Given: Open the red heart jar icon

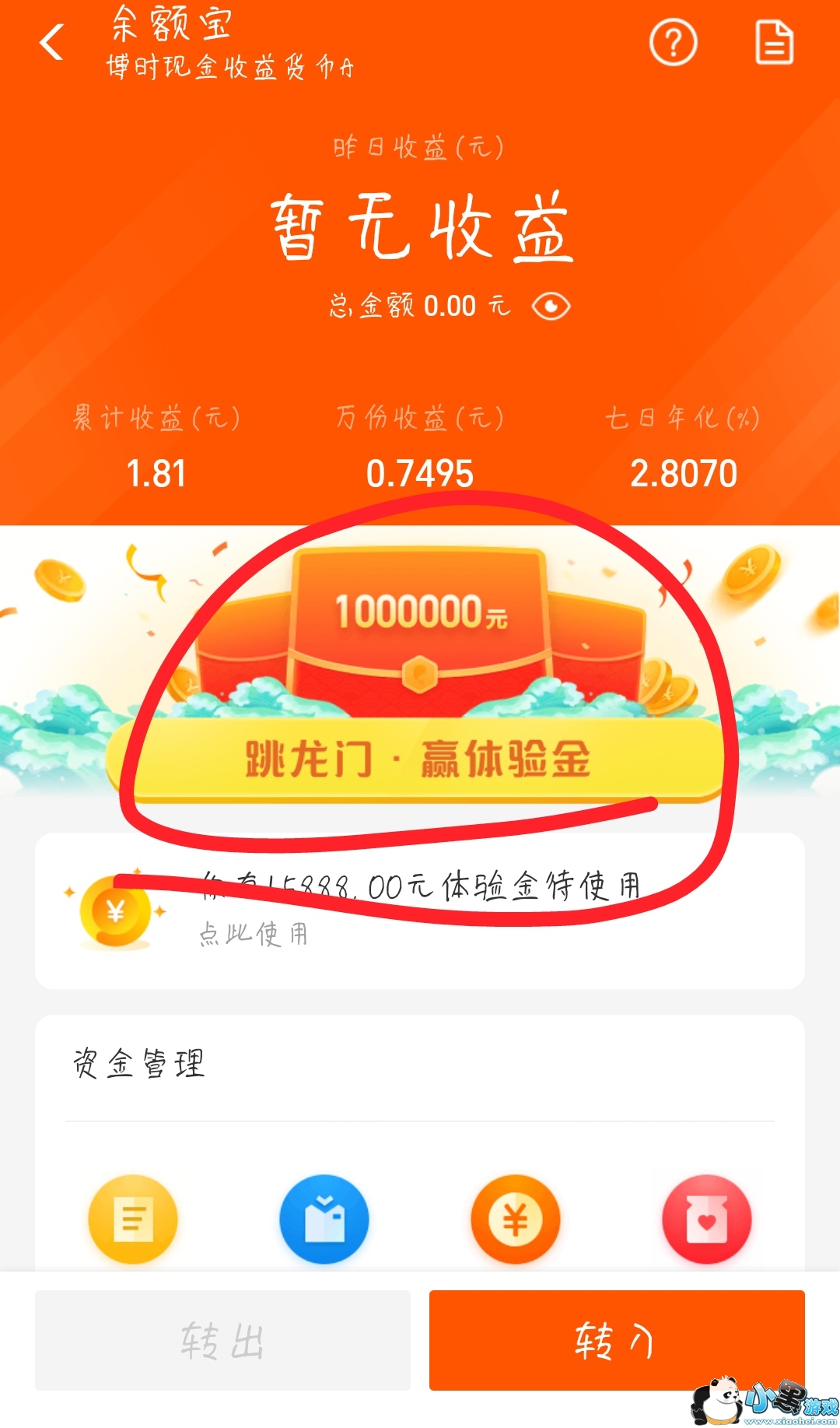Looking at the screenshot, I should (707, 1219).
